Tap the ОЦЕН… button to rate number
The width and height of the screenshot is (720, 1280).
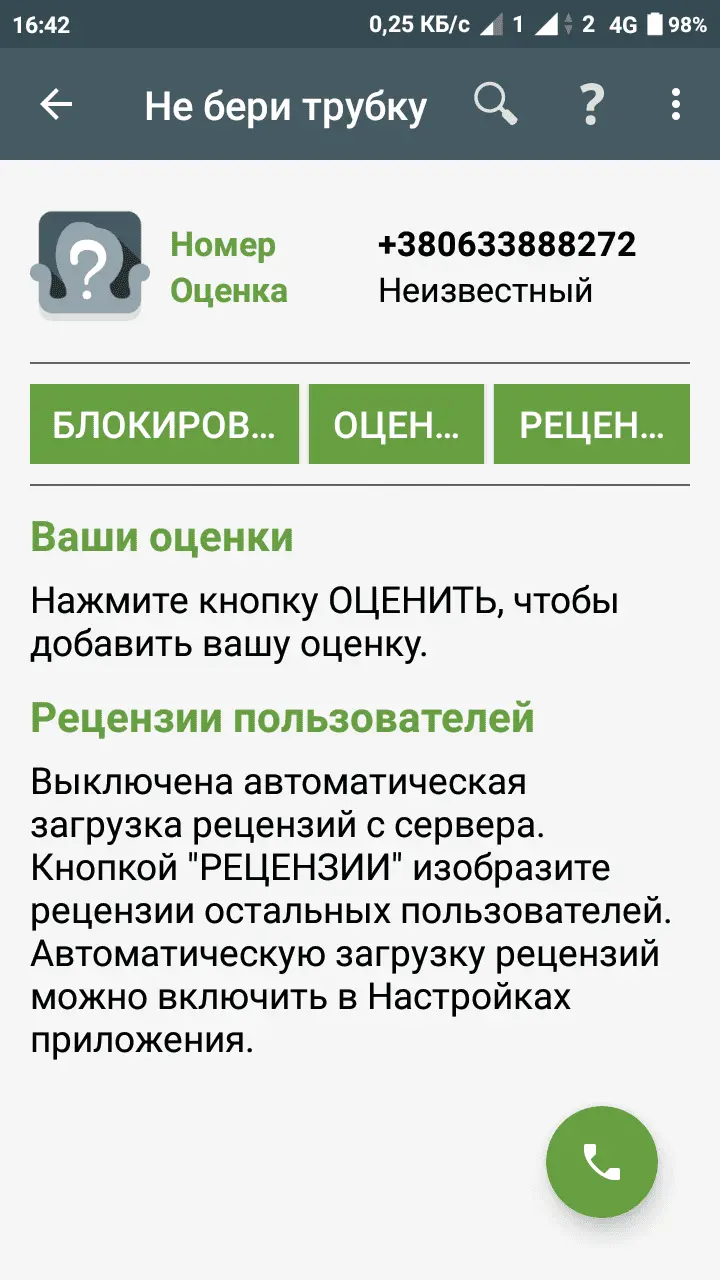tap(396, 424)
